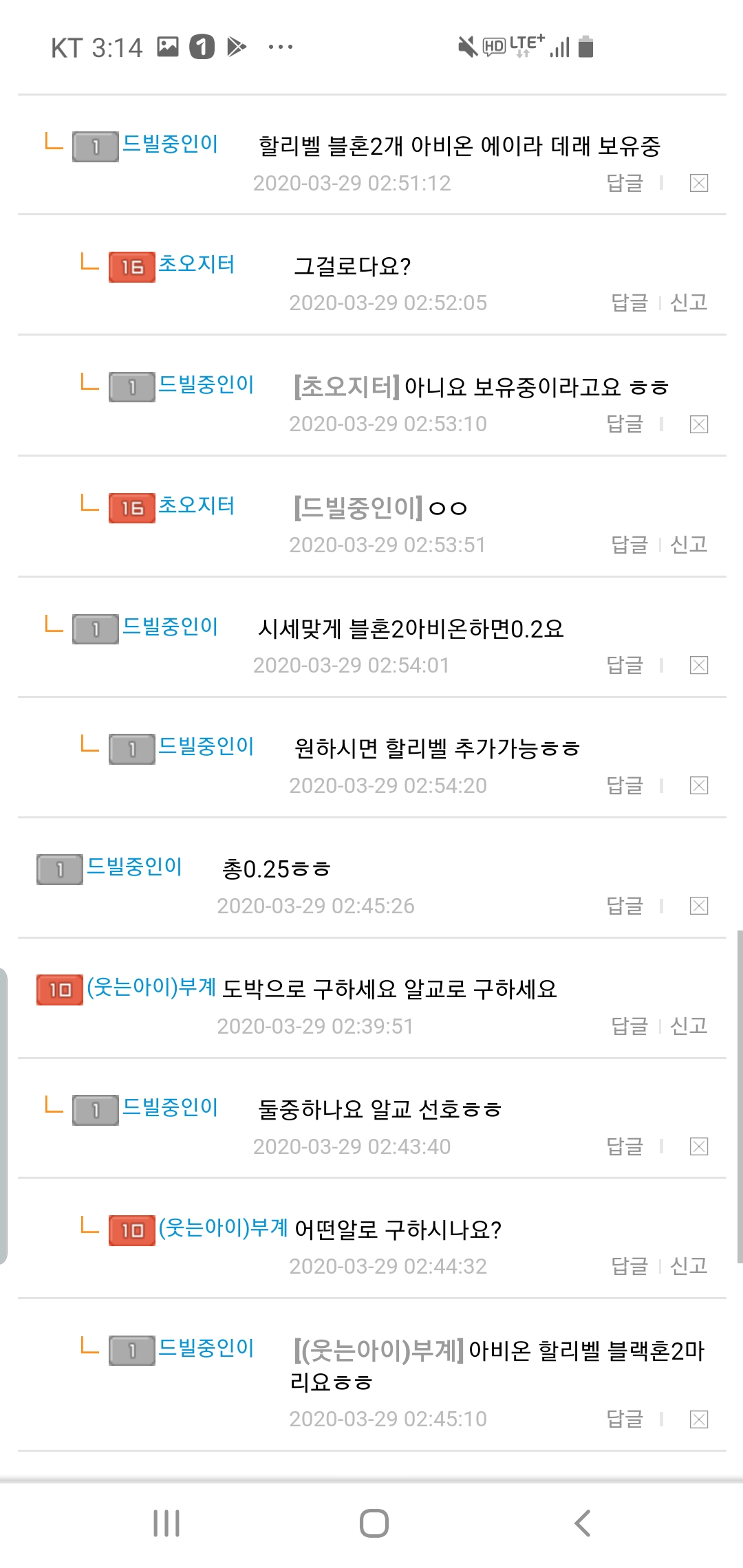Delete the comment posted at 02:51:12
This screenshot has width=743, height=1568.
(x=698, y=183)
